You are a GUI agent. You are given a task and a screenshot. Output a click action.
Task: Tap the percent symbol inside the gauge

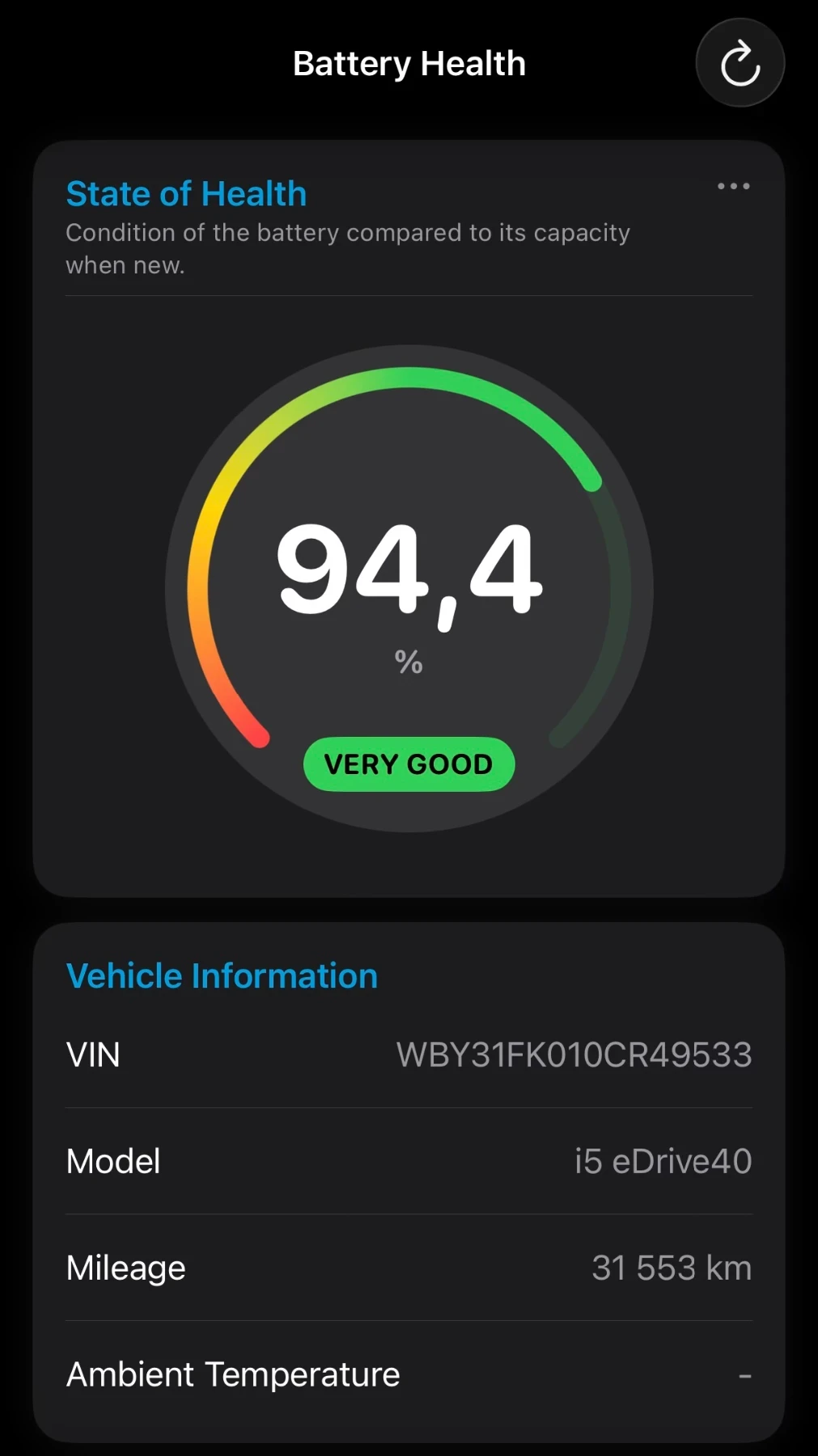click(409, 662)
